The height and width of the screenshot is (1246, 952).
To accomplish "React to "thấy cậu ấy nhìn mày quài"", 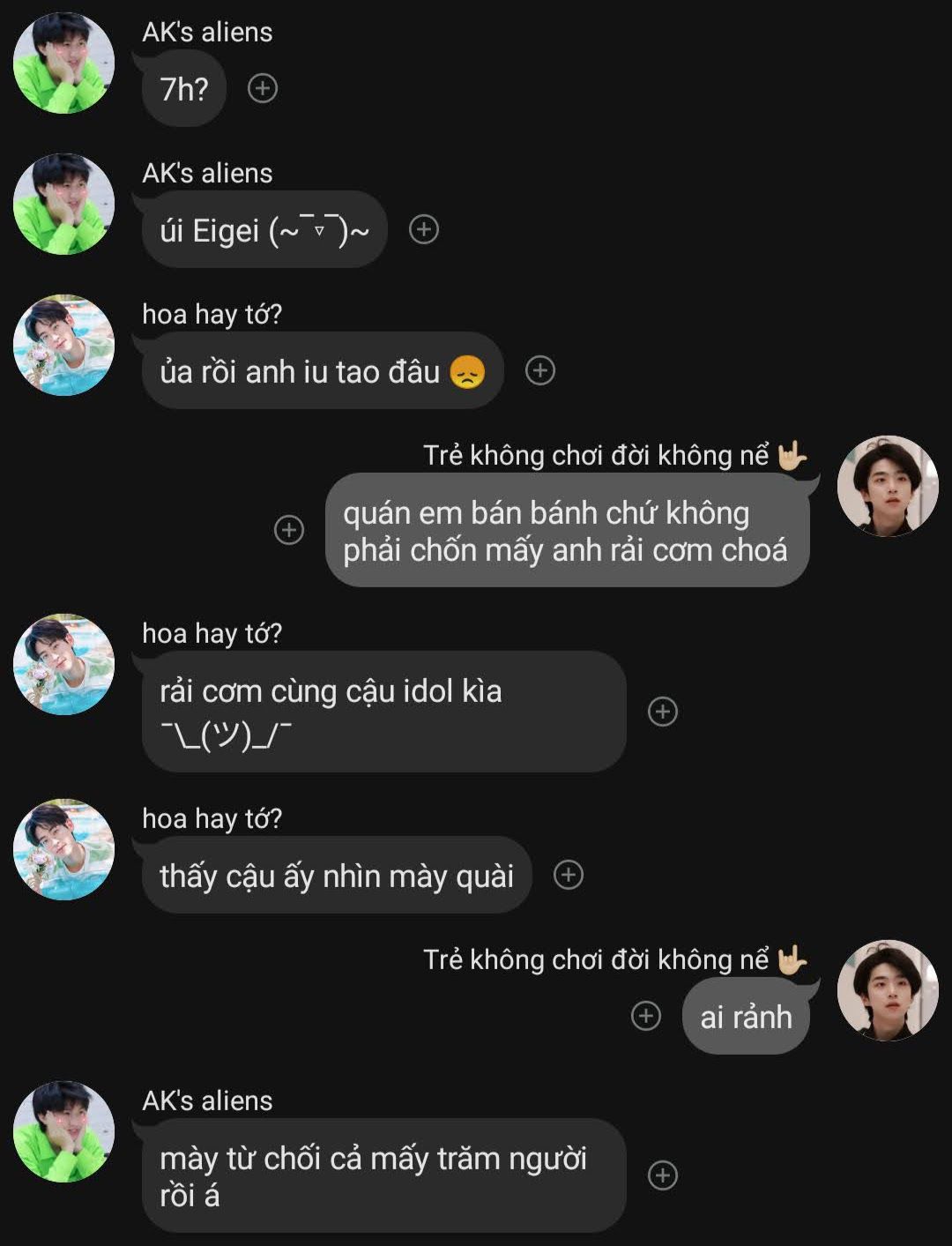I will pyautogui.click(x=568, y=875).
